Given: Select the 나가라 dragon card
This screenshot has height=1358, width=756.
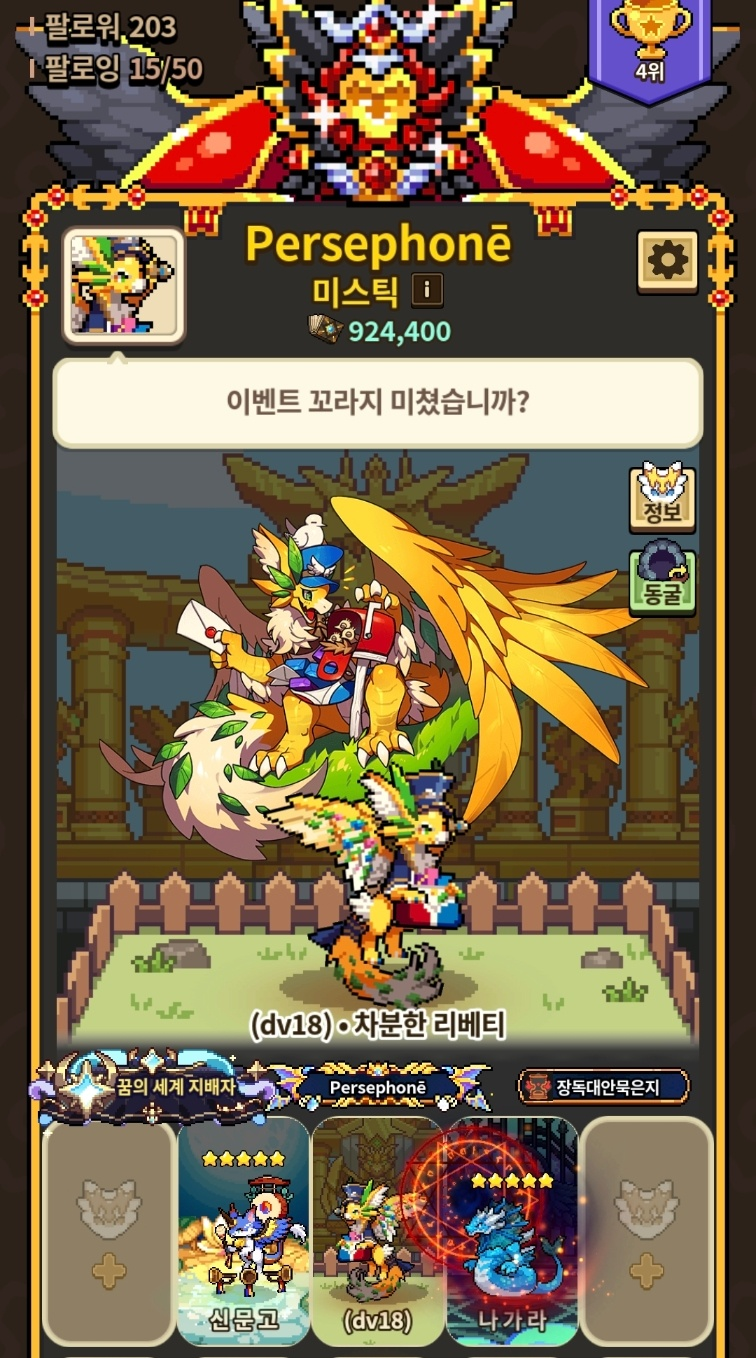Looking at the screenshot, I should 512,1231.
